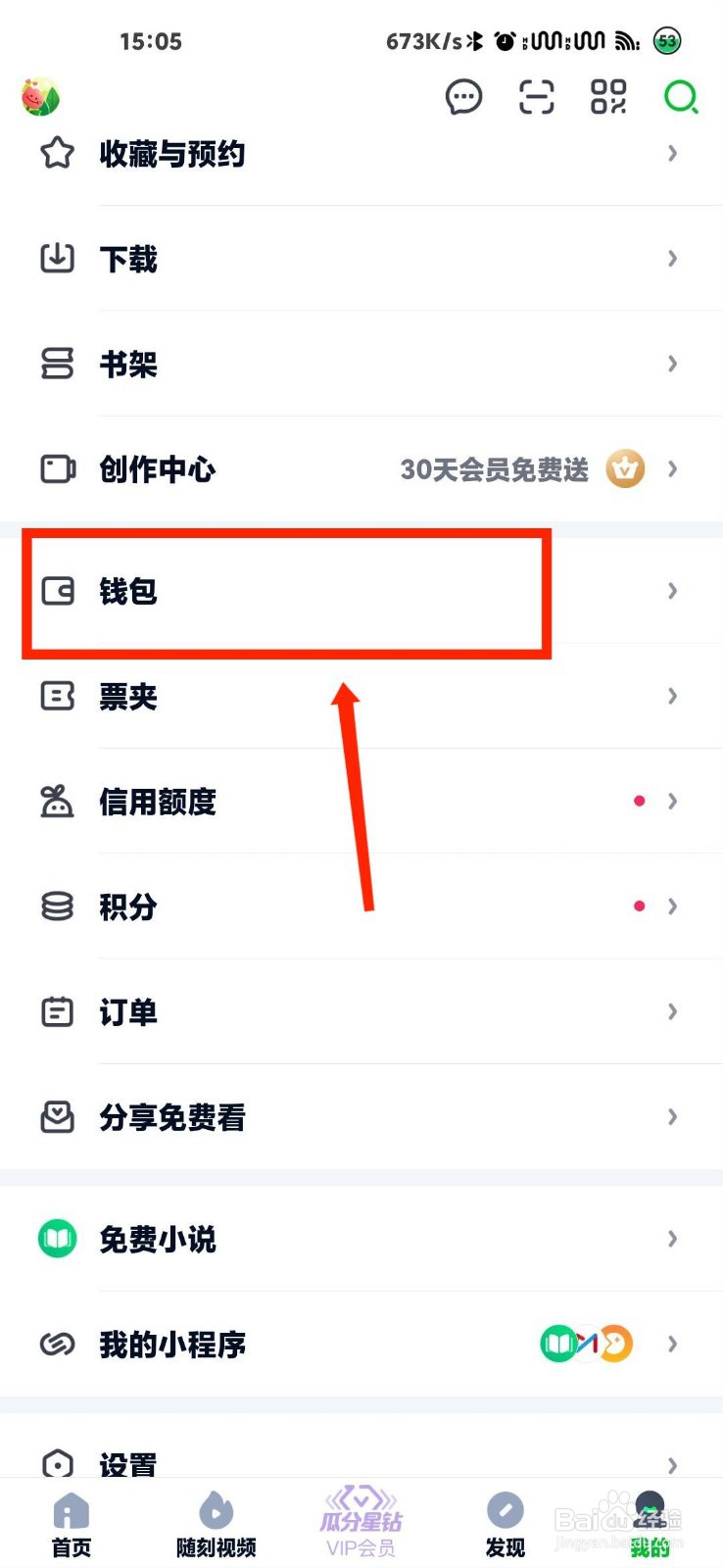The image size is (723, 1568).
Task: Open the 票夹 ticket holder
Action: click(x=128, y=697)
